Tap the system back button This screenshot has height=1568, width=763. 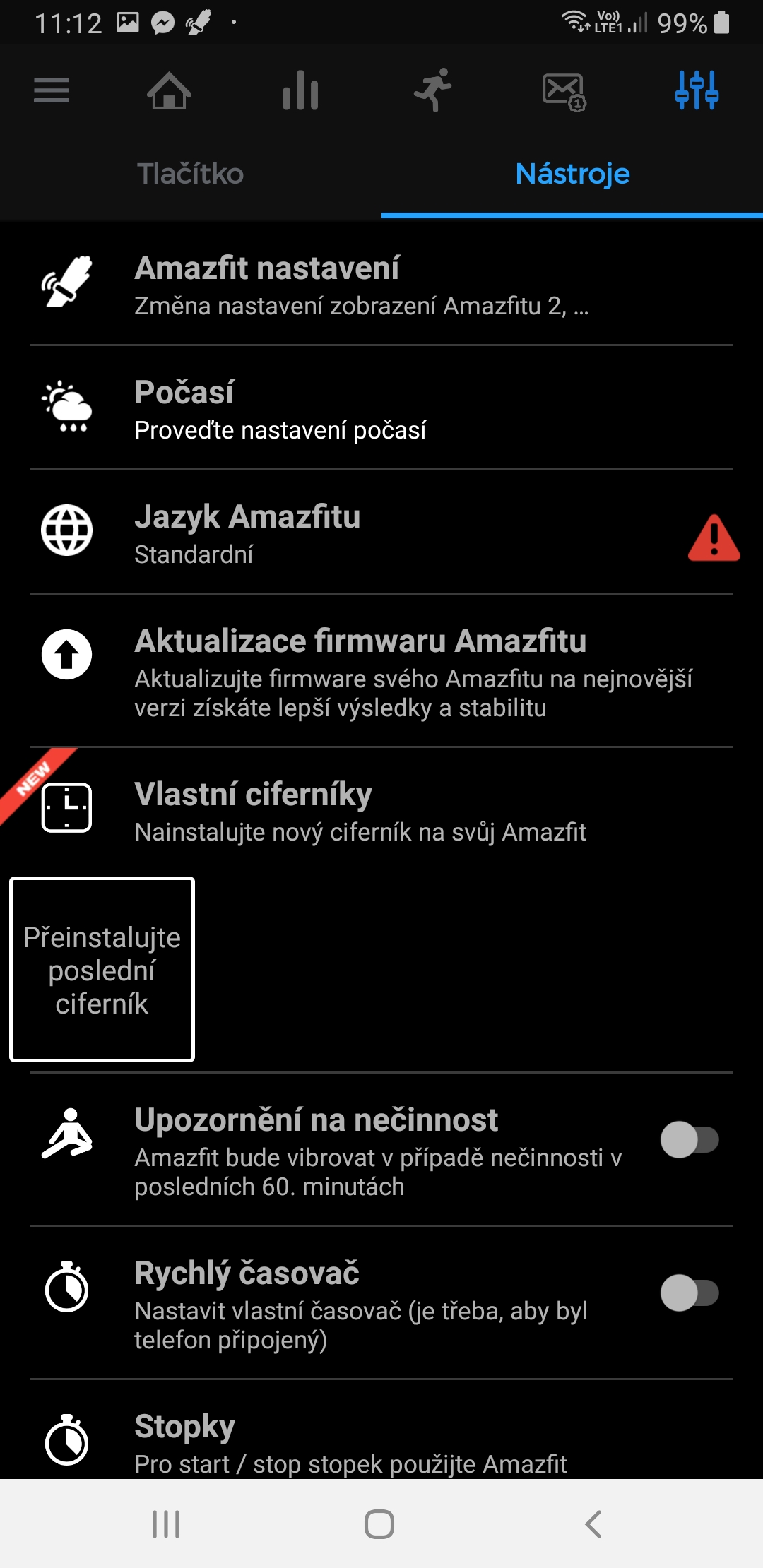point(593,1524)
